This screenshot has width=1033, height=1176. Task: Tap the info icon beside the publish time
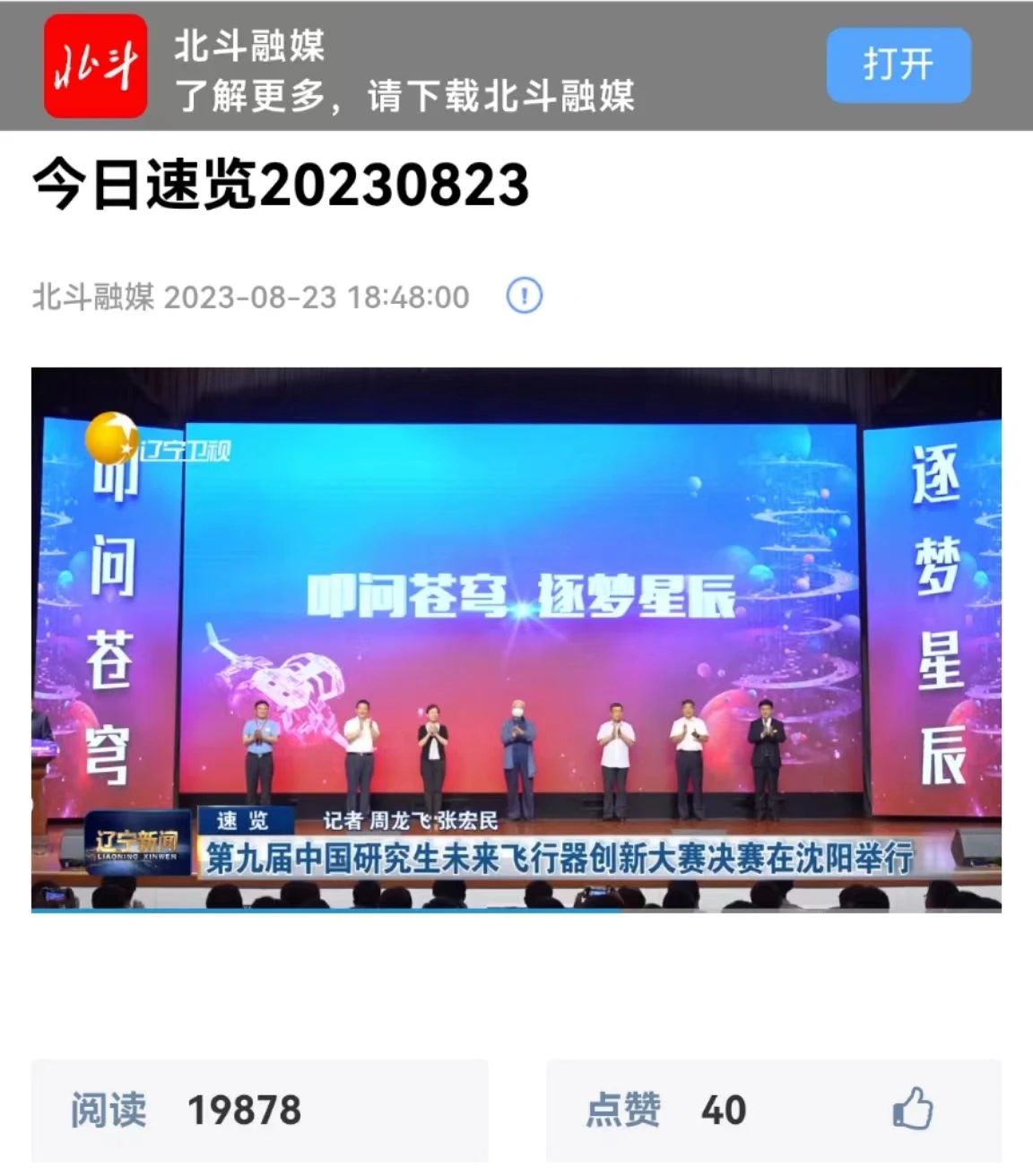pyautogui.click(x=525, y=296)
